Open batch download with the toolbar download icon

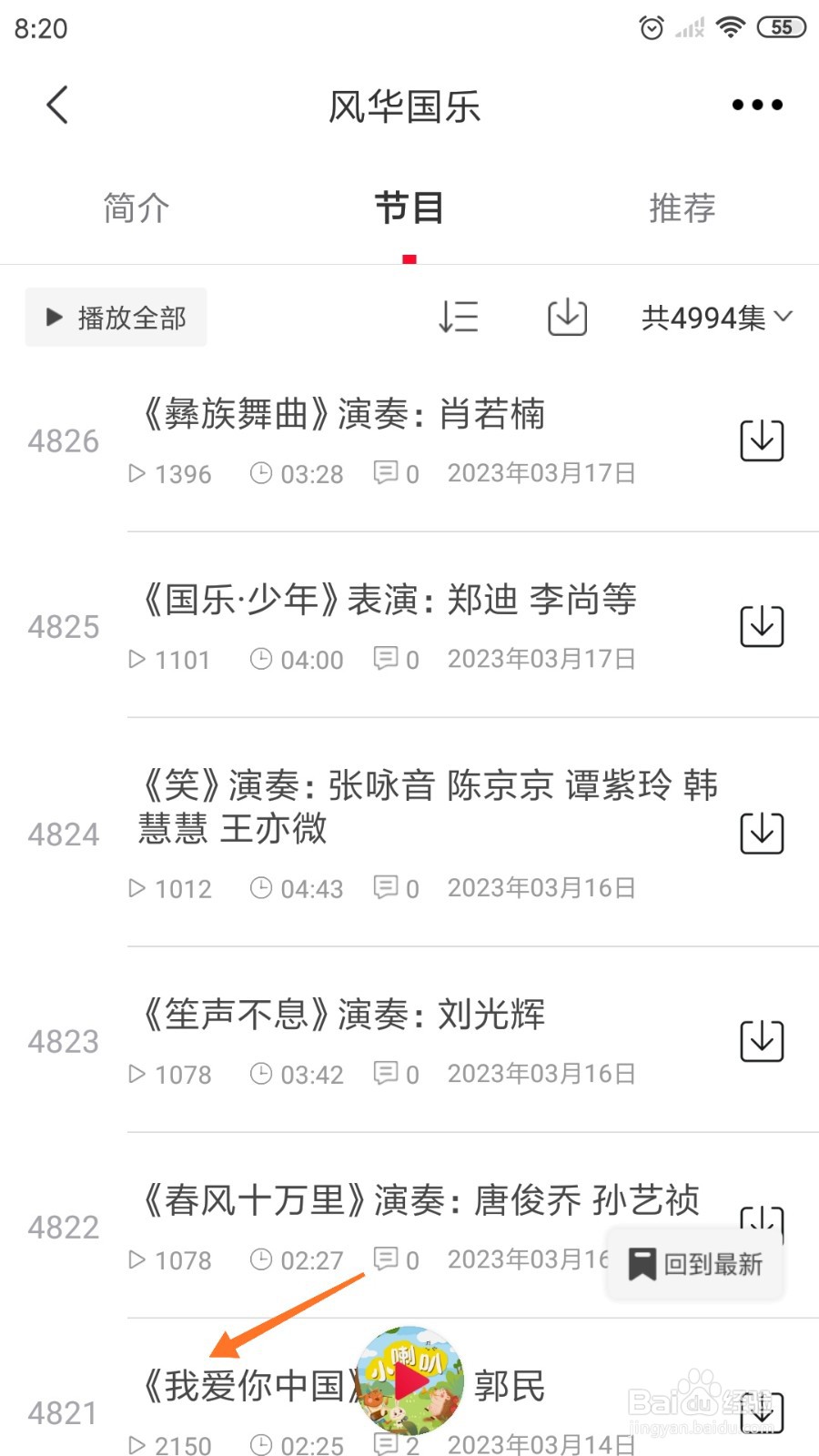tap(566, 318)
